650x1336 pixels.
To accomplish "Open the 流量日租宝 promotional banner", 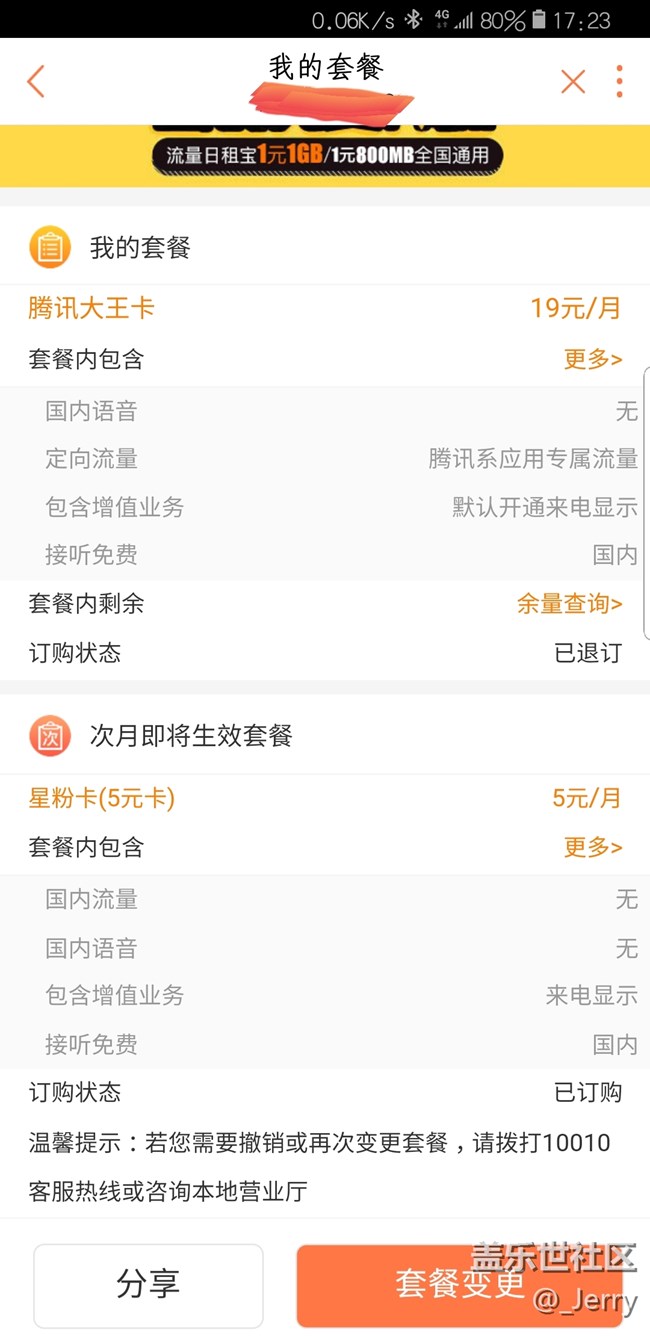I will (x=325, y=154).
